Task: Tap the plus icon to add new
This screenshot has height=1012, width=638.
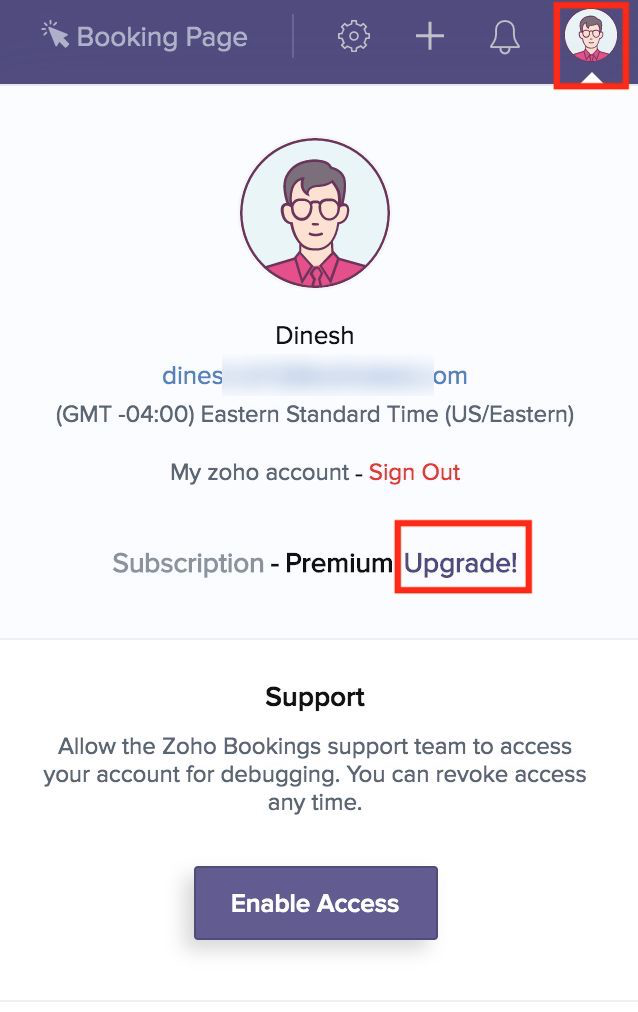Action: coord(429,38)
